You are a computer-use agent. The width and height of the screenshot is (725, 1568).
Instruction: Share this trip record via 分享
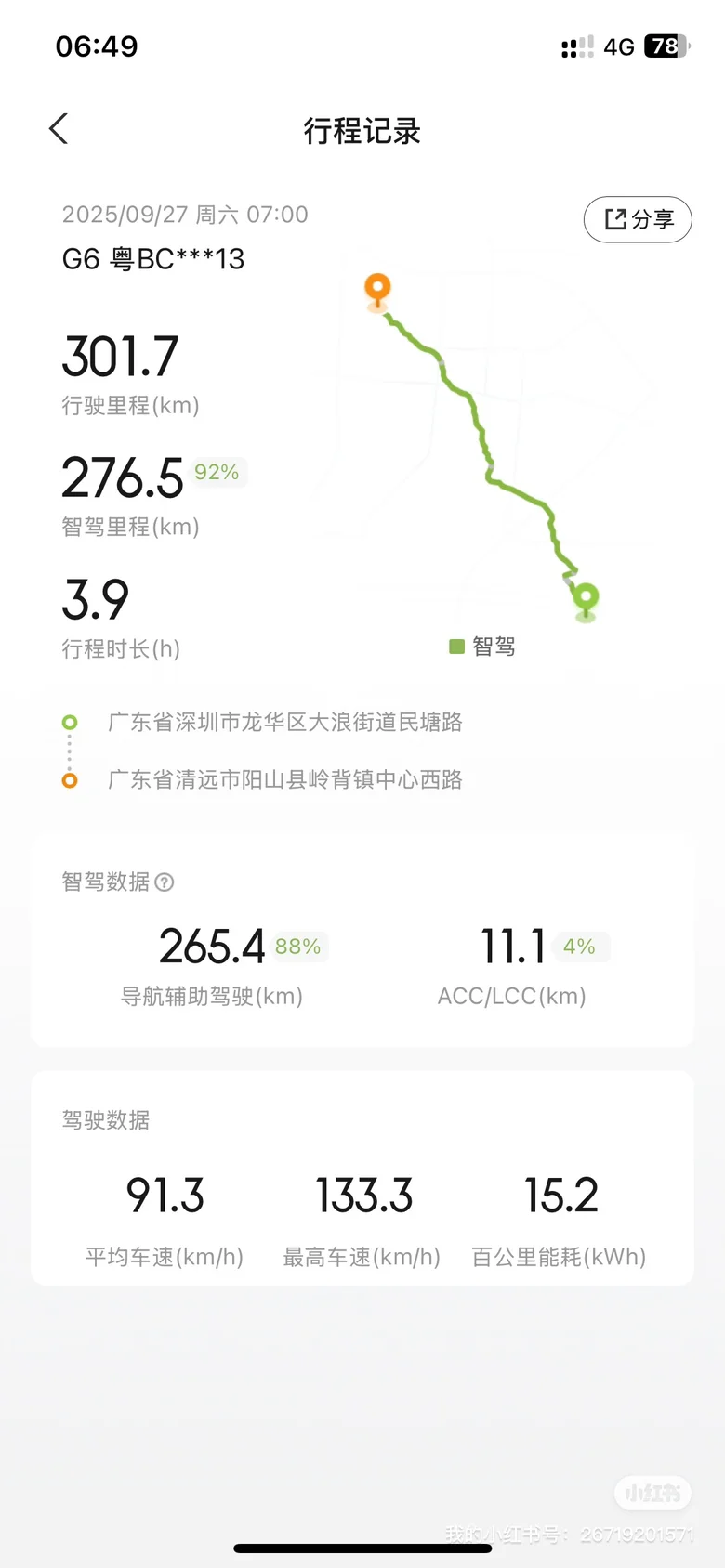point(638,219)
